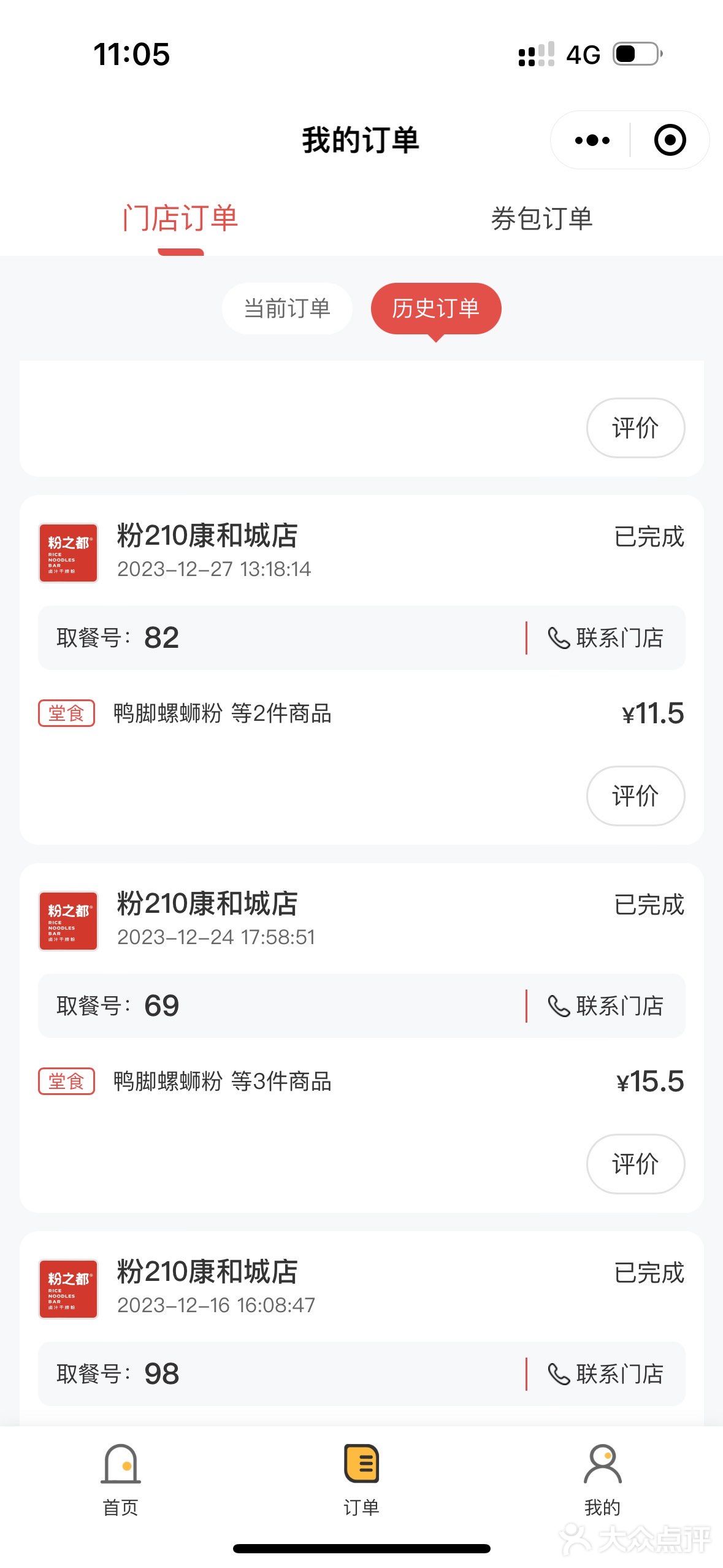Tap the phone icon to contact store for order 82
The height and width of the screenshot is (1568, 723).
pos(559,637)
